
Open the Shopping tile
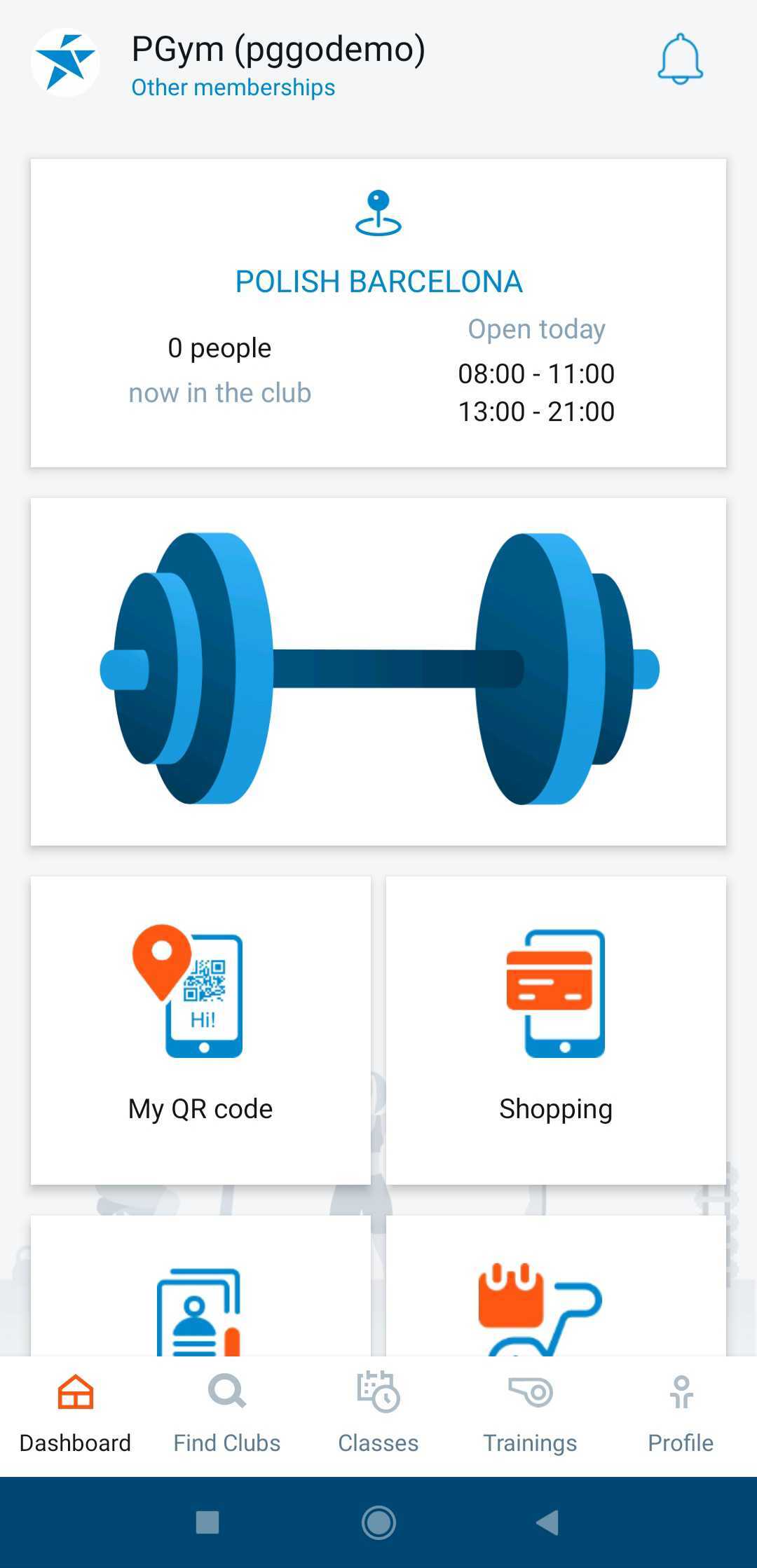556,1030
